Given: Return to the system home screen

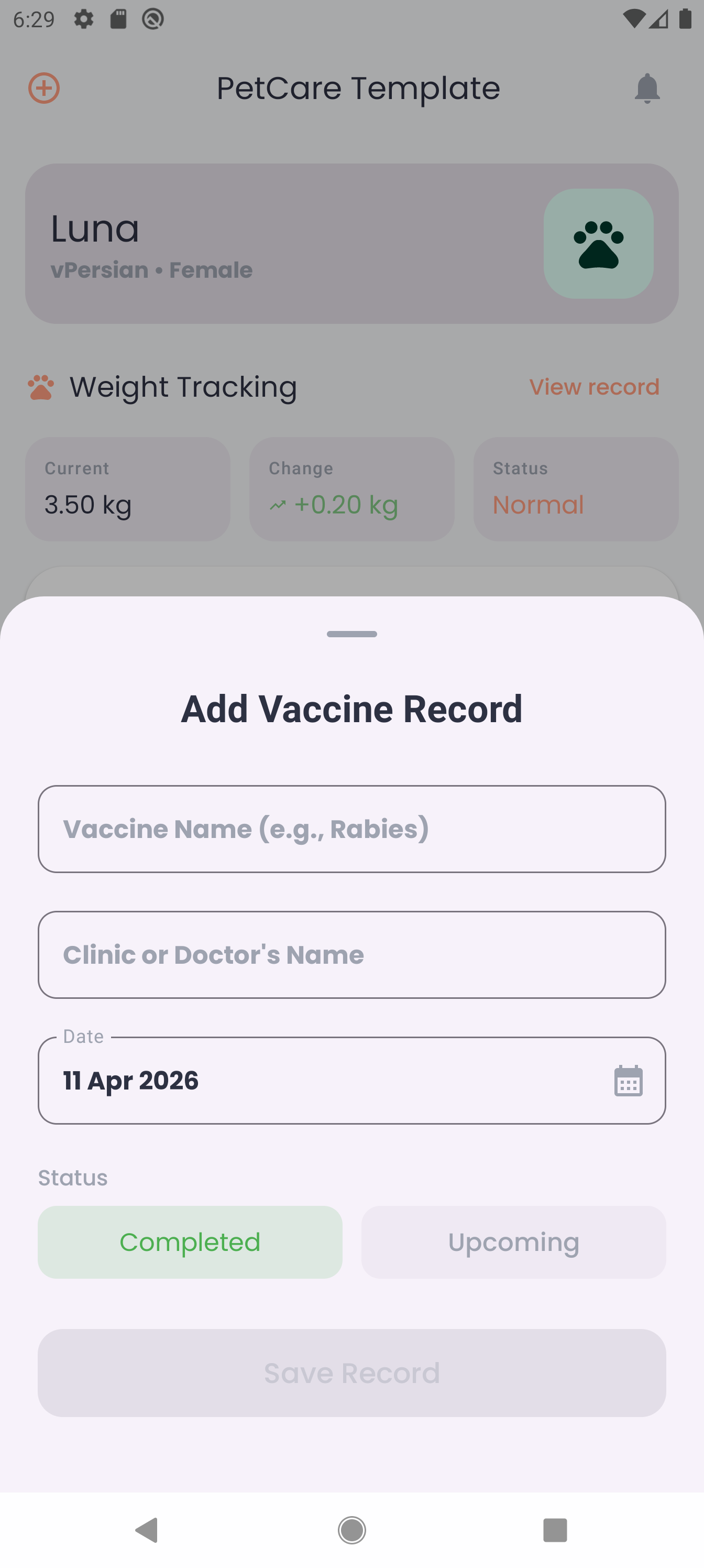Looking at the screenshot, I should click(351, 1530).
